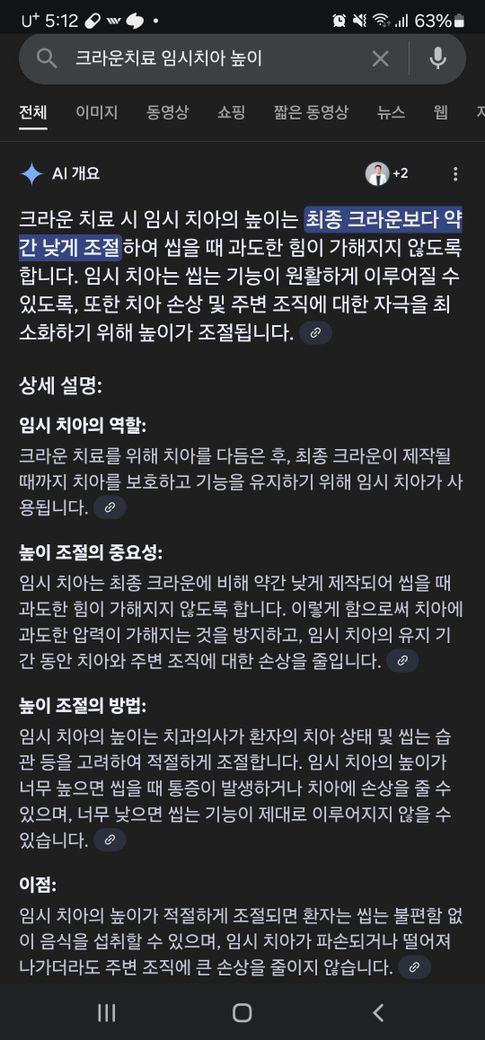The height and width of the screenshot is (1040, 485).
Task: Clear the search query text
Action: coord(380,59)
